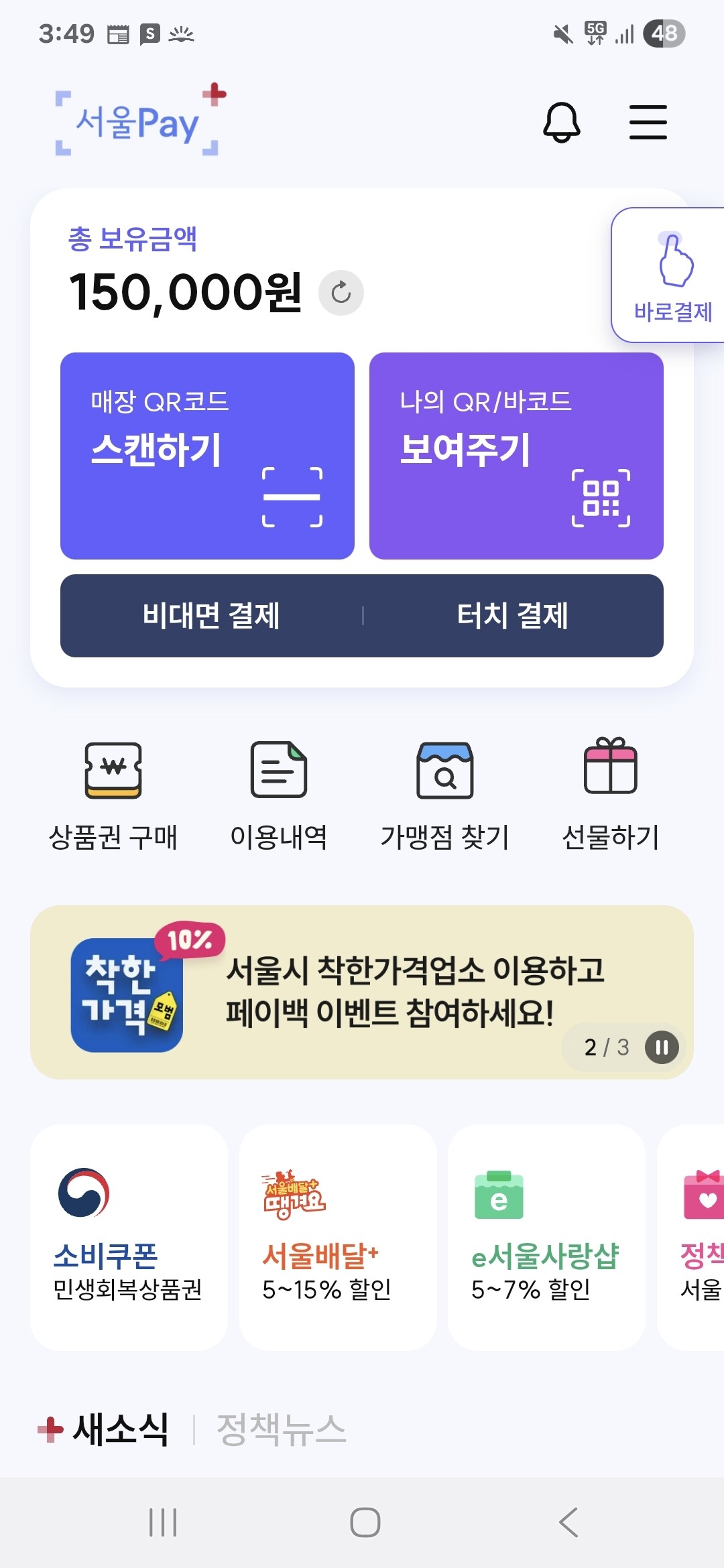Open 상품권 구매
724x1568 pixels.
coord(113,795)
